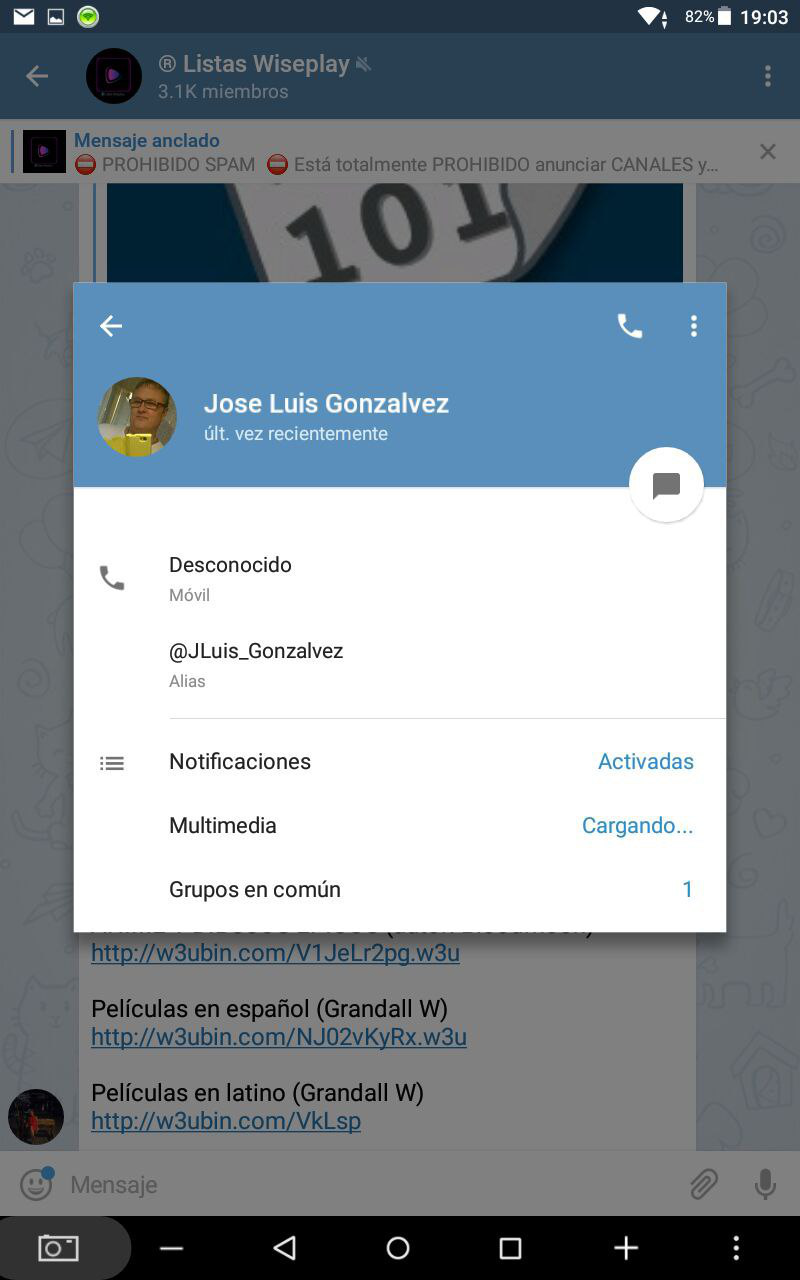Open link w3ubin.com/VkLsp

[x=226, y=1122]
